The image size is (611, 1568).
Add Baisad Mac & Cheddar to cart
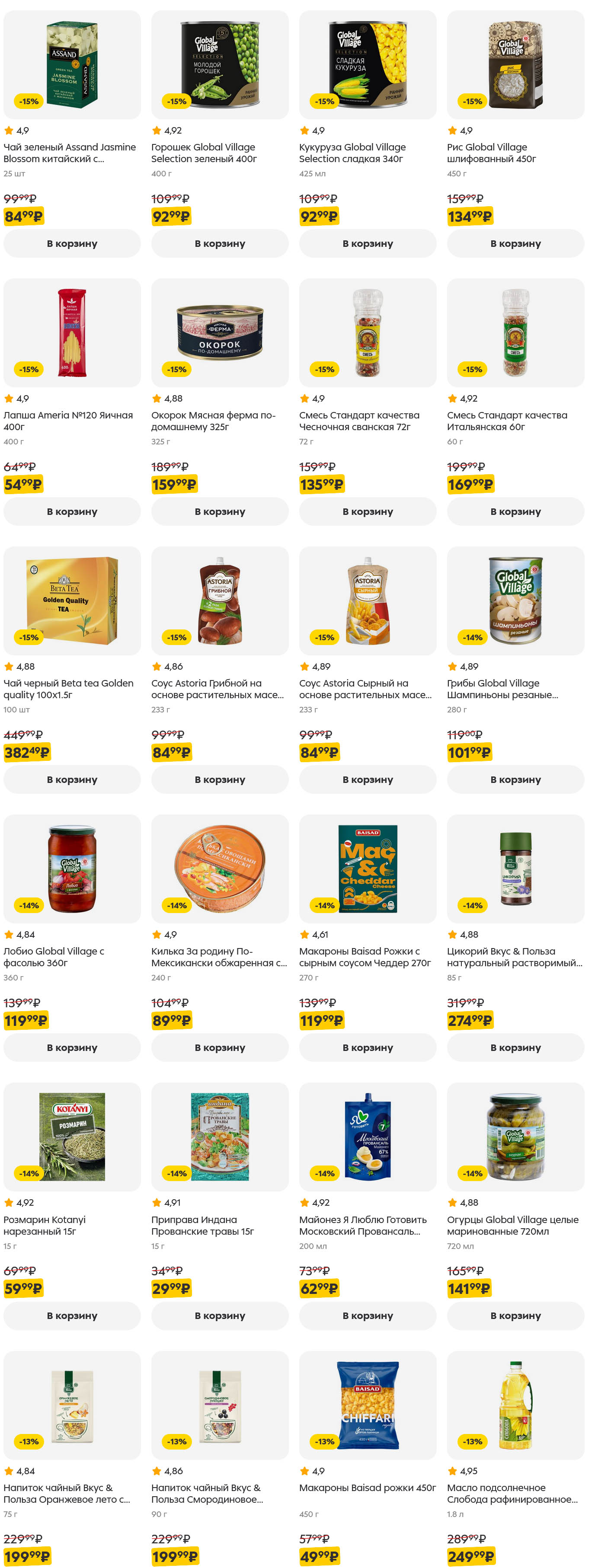(368, 1047)
